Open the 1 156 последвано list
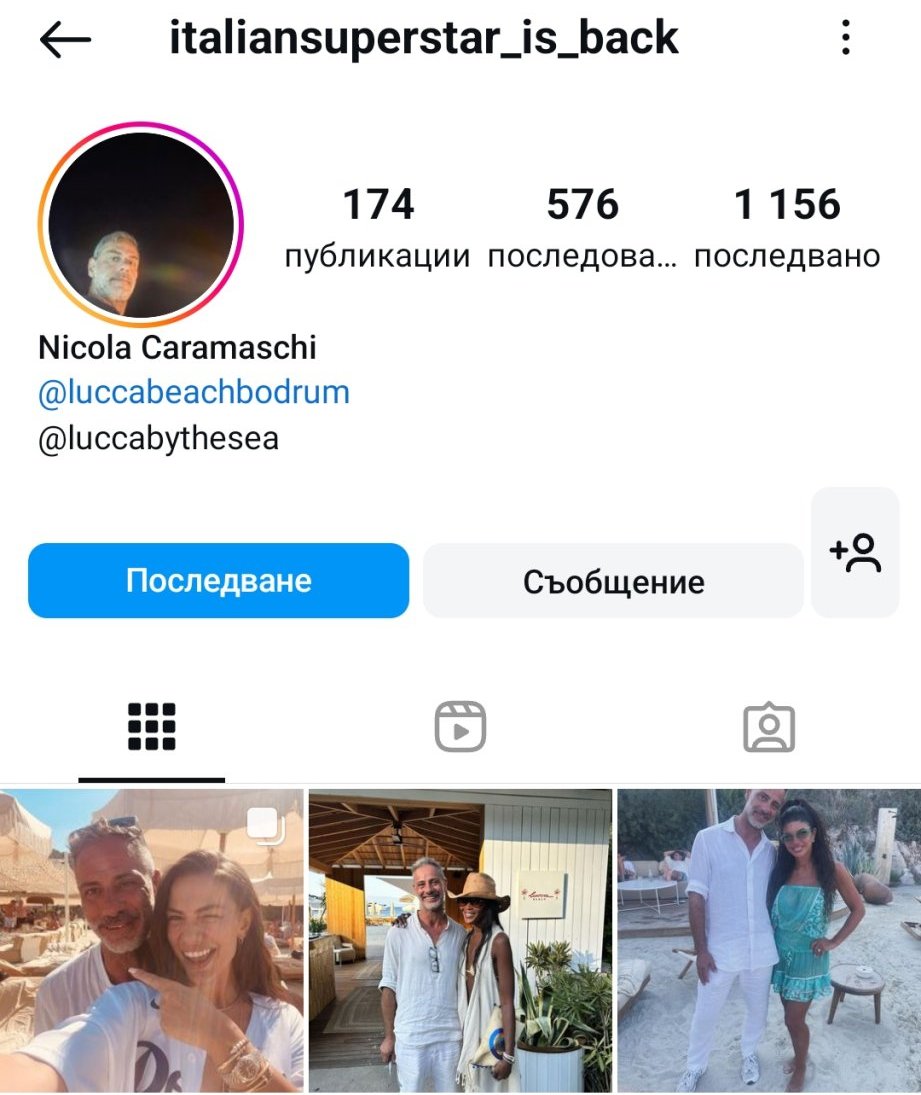The image size is (921, 1095). [787, 228]
